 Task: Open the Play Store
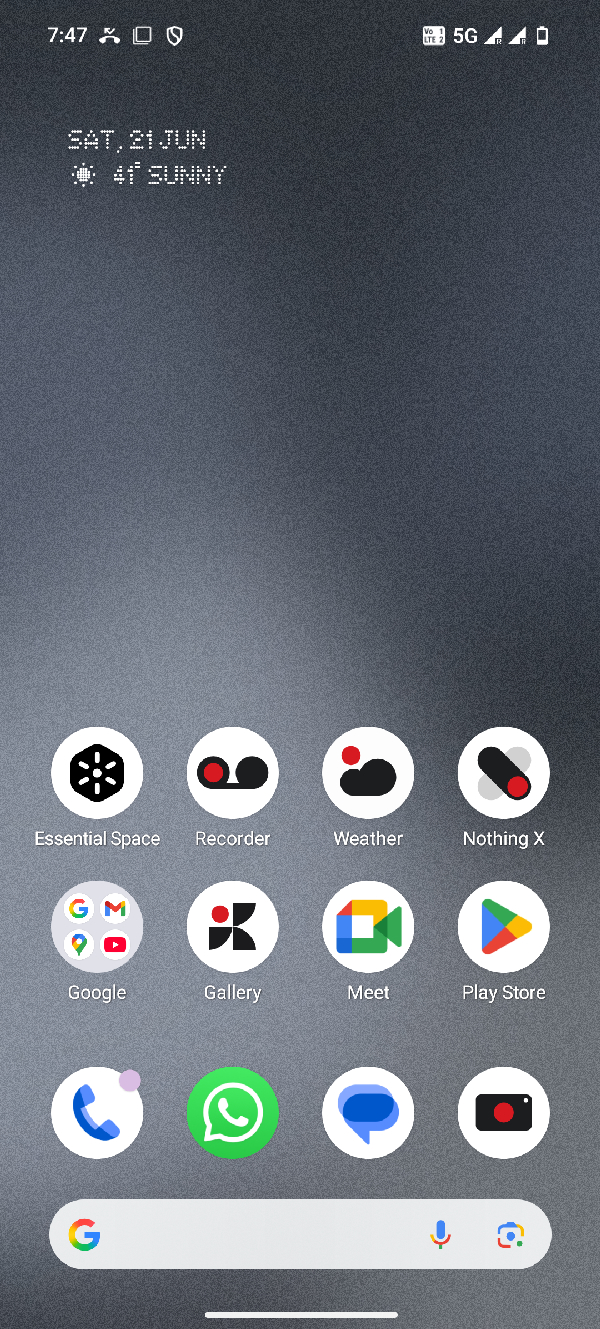tap(503, 927)
